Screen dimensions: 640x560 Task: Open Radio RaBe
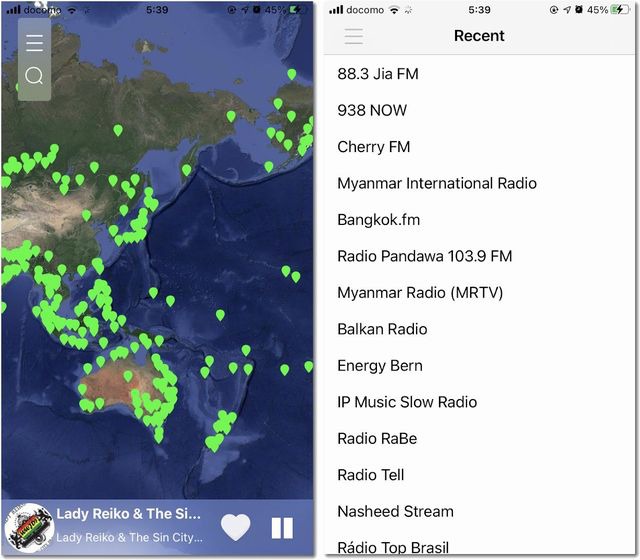click(377, 438)
